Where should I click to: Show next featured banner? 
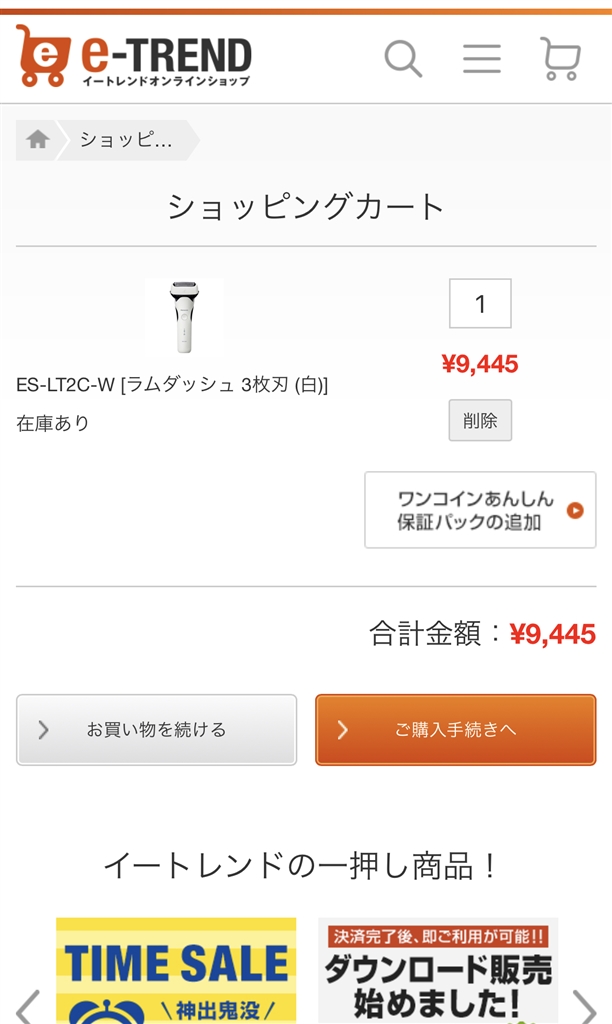tap(584, 1005)
